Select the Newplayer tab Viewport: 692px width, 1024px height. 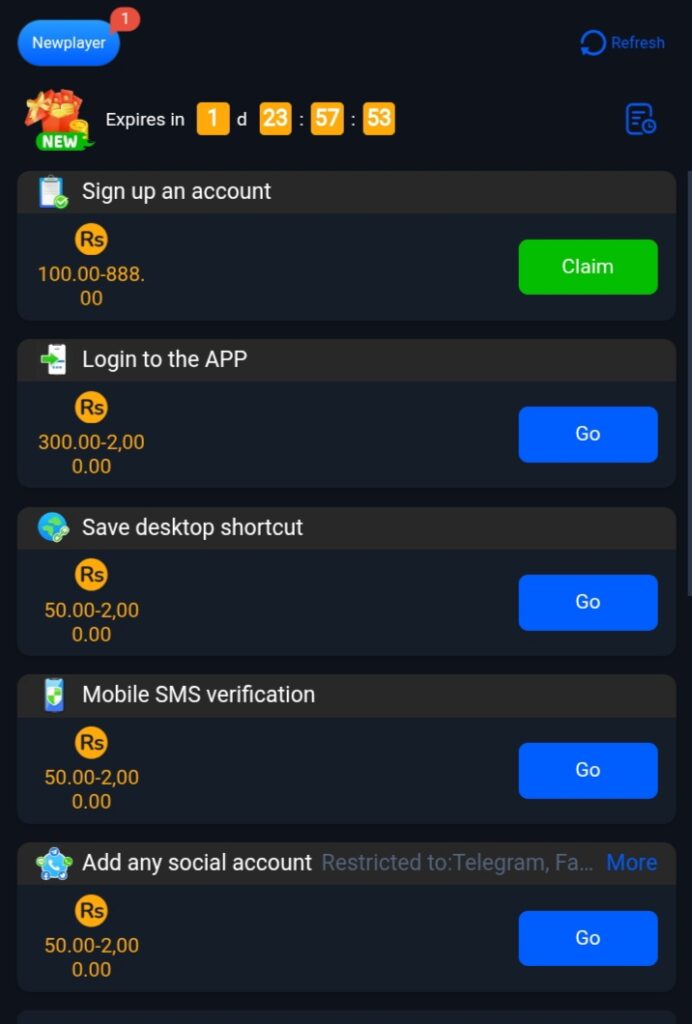point(68,43)
